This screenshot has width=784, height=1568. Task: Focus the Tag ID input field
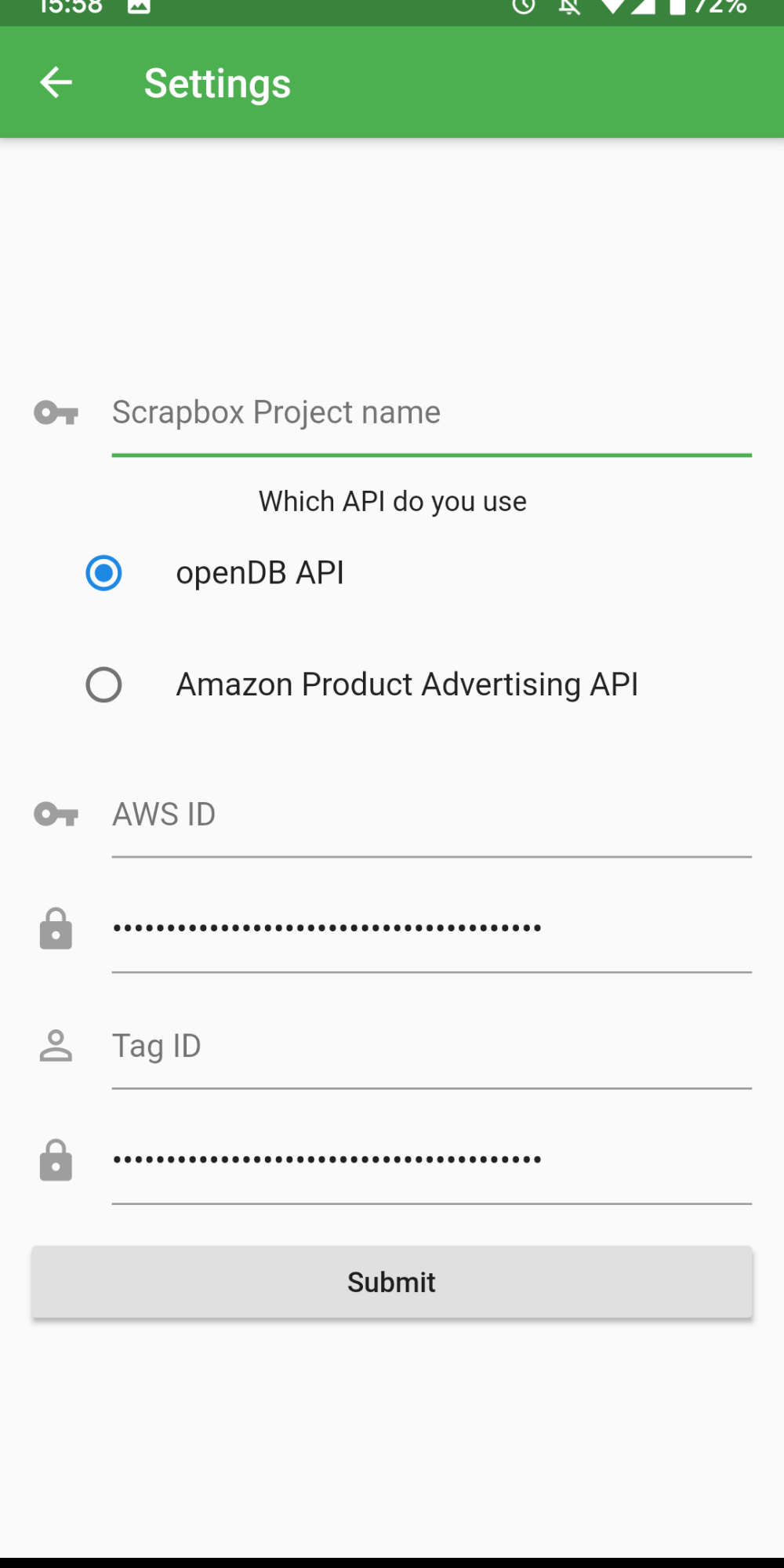pyautogui.click(x=430, y=1044)
